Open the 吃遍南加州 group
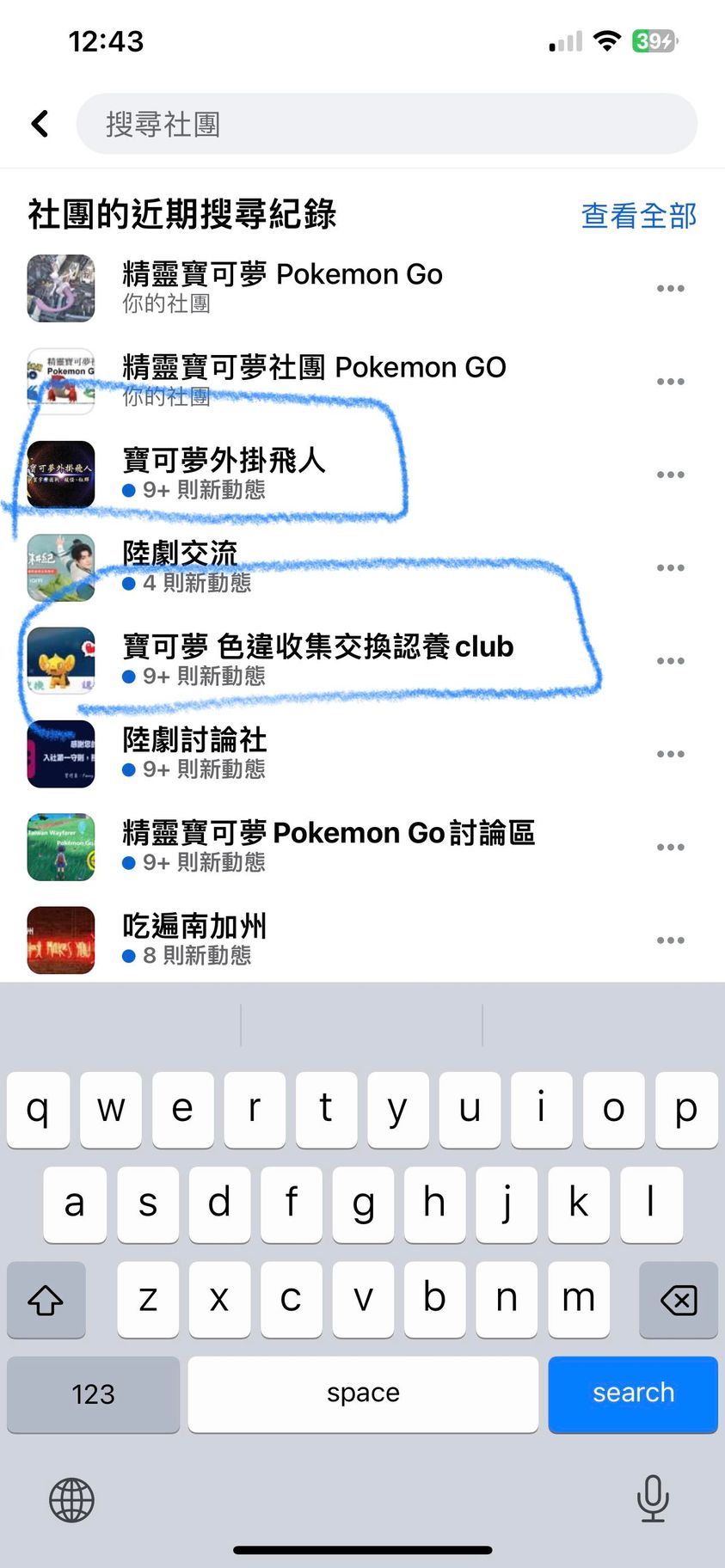The width and height of the screenshot is (725, 1568). 194,939
